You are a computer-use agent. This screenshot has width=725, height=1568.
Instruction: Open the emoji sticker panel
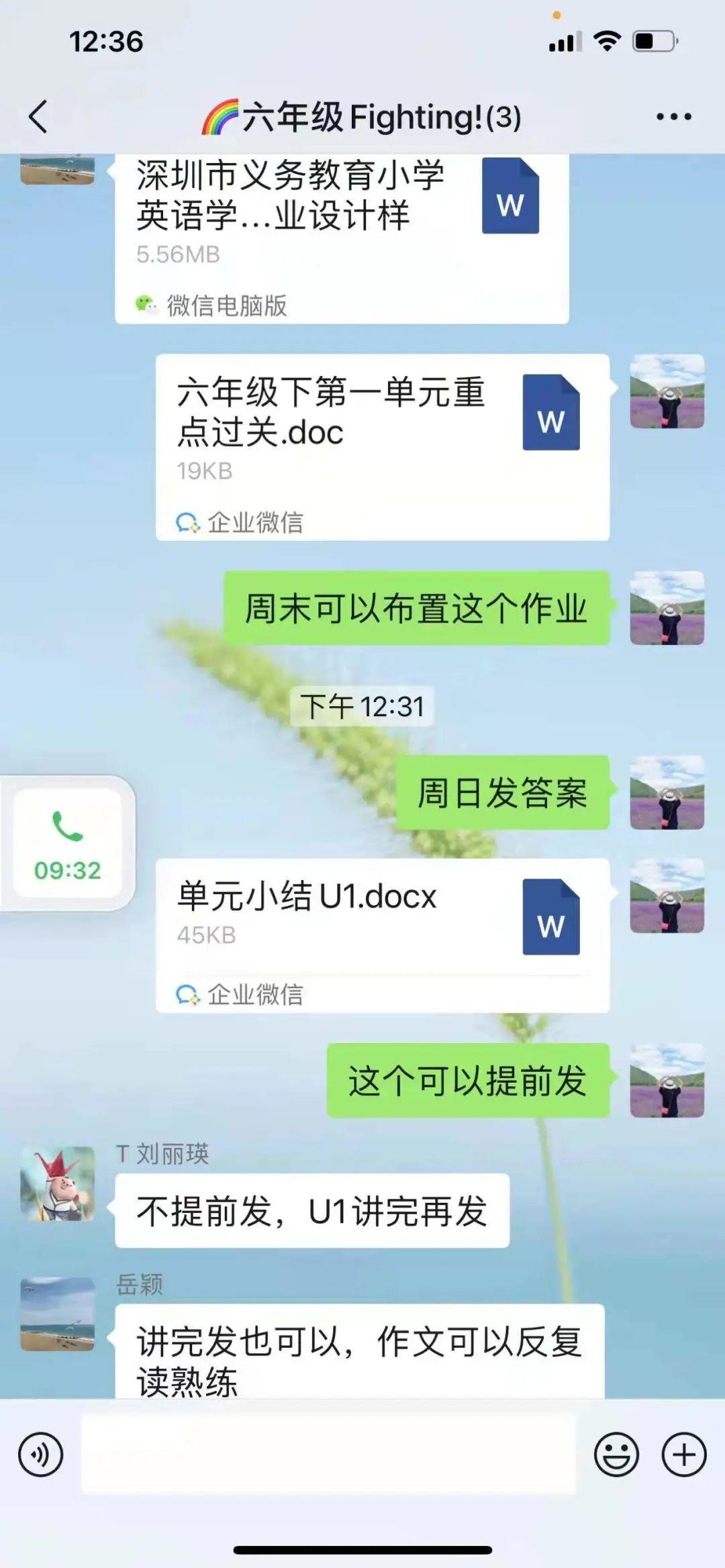point(616,1455)
